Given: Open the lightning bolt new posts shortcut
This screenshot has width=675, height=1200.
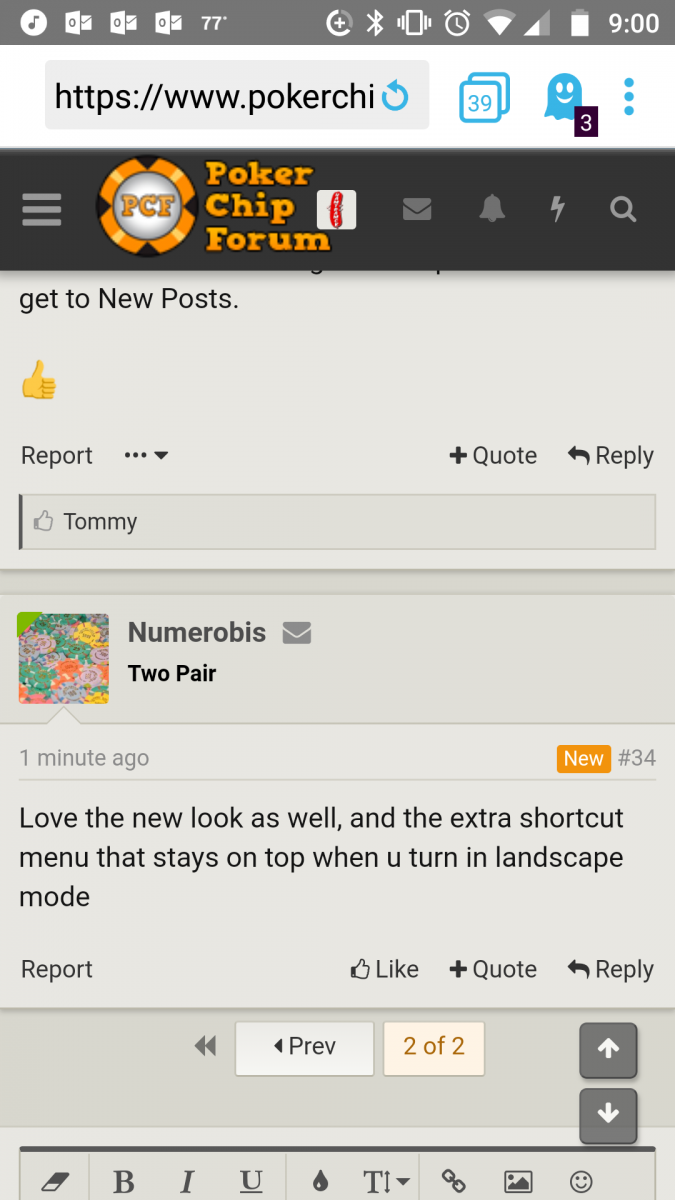Looking at the screenshot, I should click(558, 209).
